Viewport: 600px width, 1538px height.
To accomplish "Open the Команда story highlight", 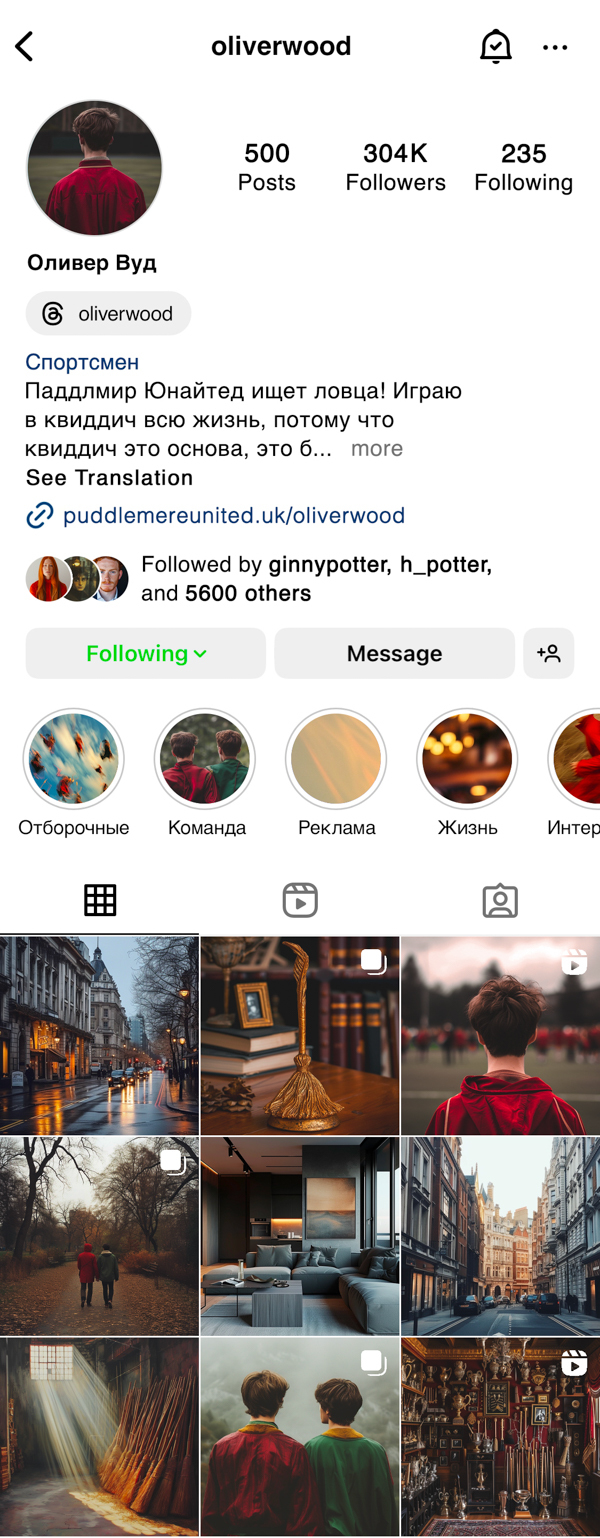I will coord(206,760).
